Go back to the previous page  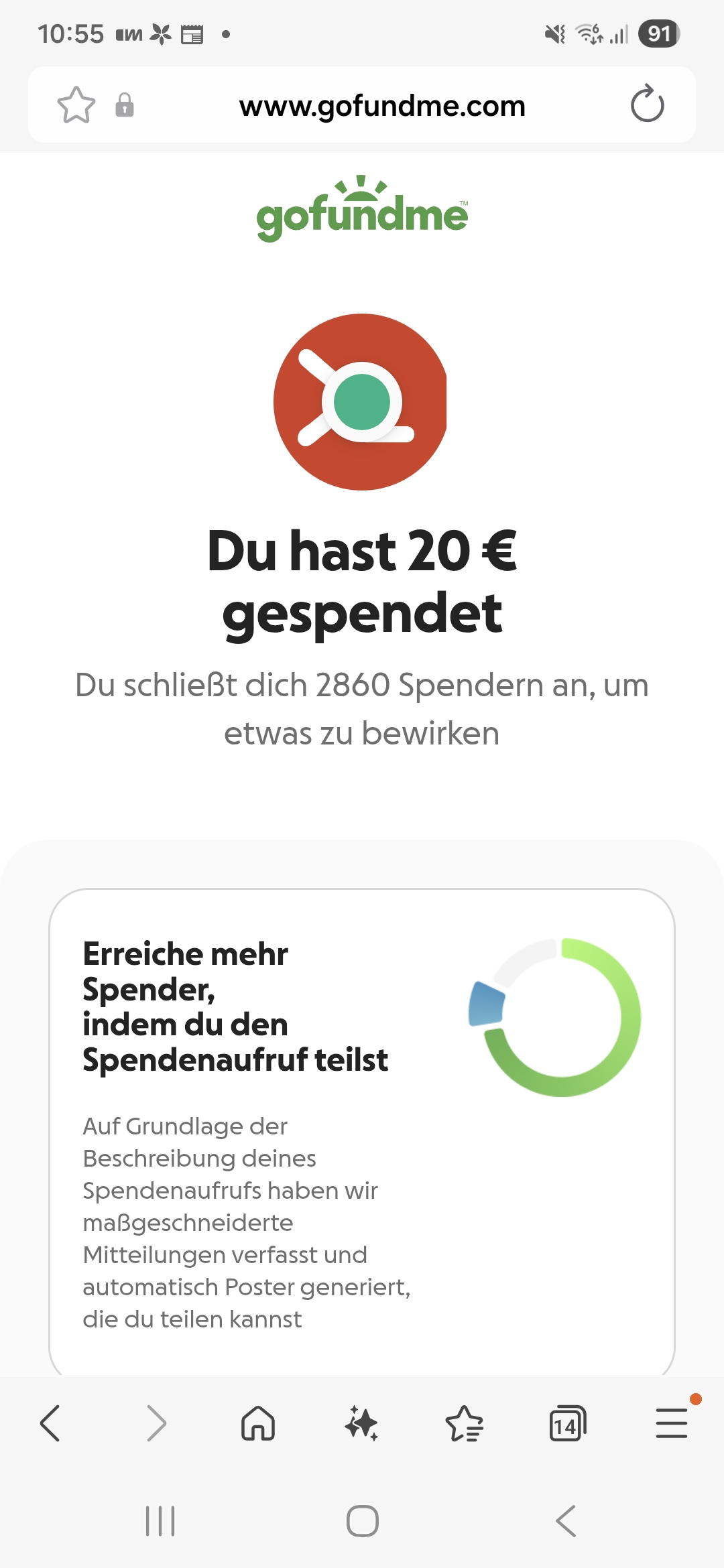point(51,1423)
